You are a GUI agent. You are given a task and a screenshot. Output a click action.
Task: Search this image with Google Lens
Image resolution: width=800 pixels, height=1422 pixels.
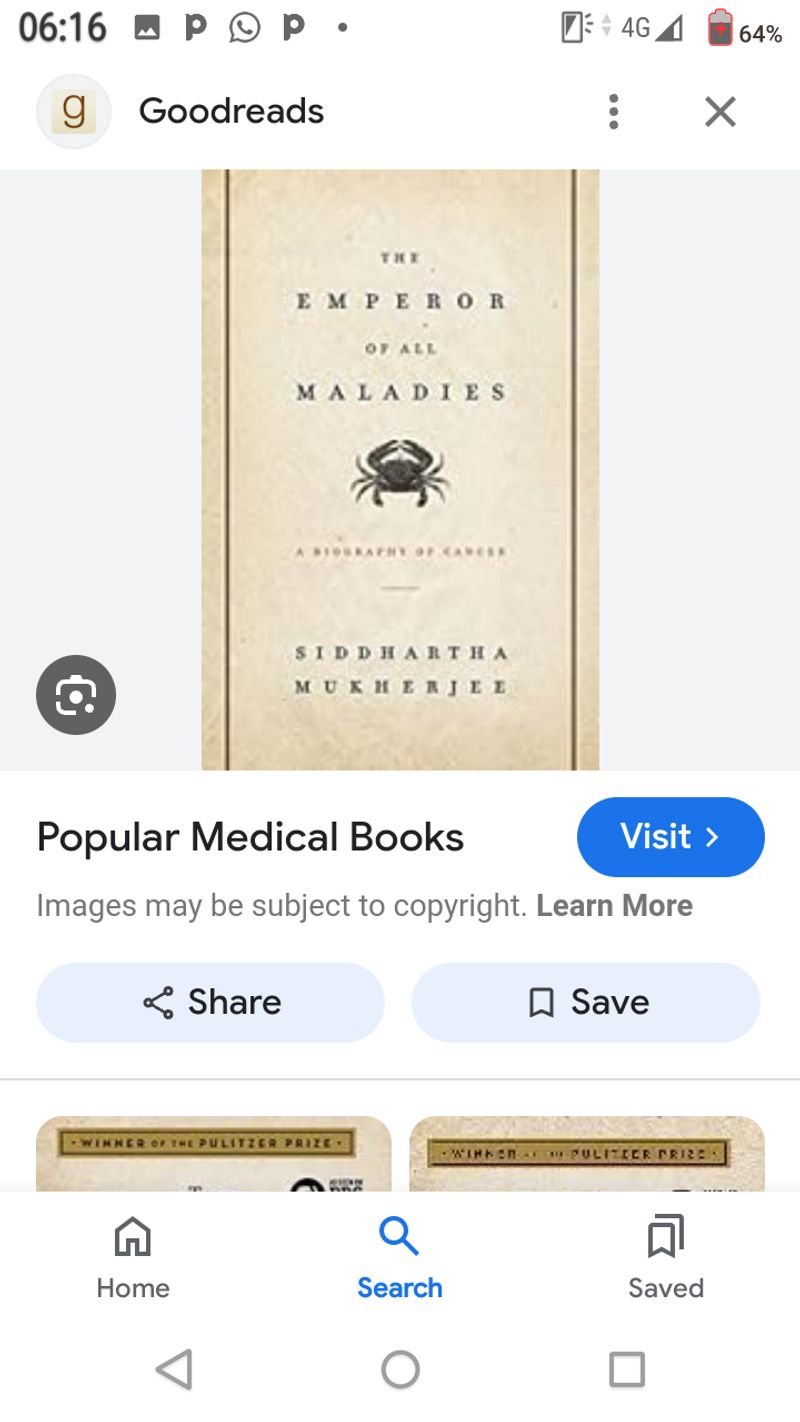[76, 694]
